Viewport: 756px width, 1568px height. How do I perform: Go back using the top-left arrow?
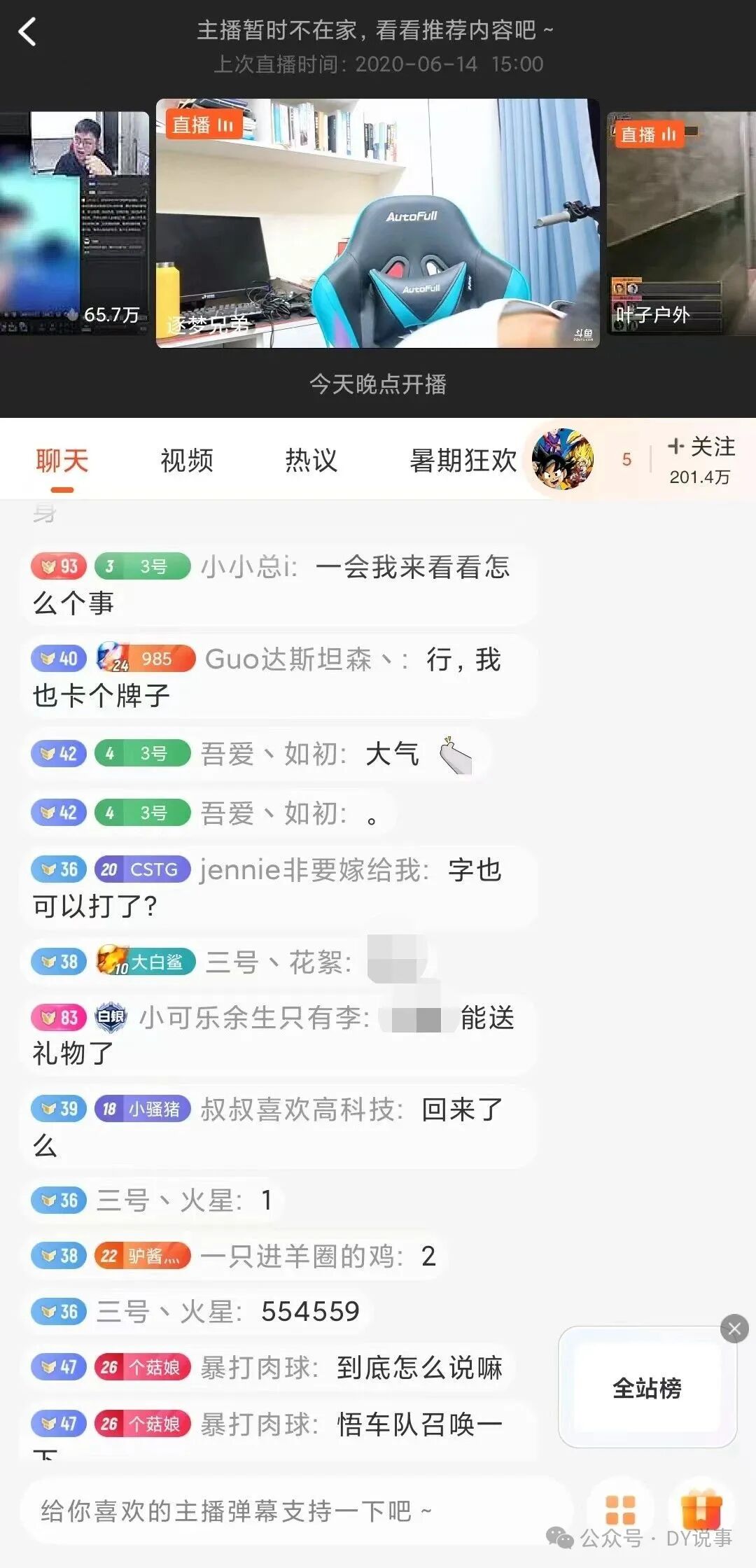27,31
